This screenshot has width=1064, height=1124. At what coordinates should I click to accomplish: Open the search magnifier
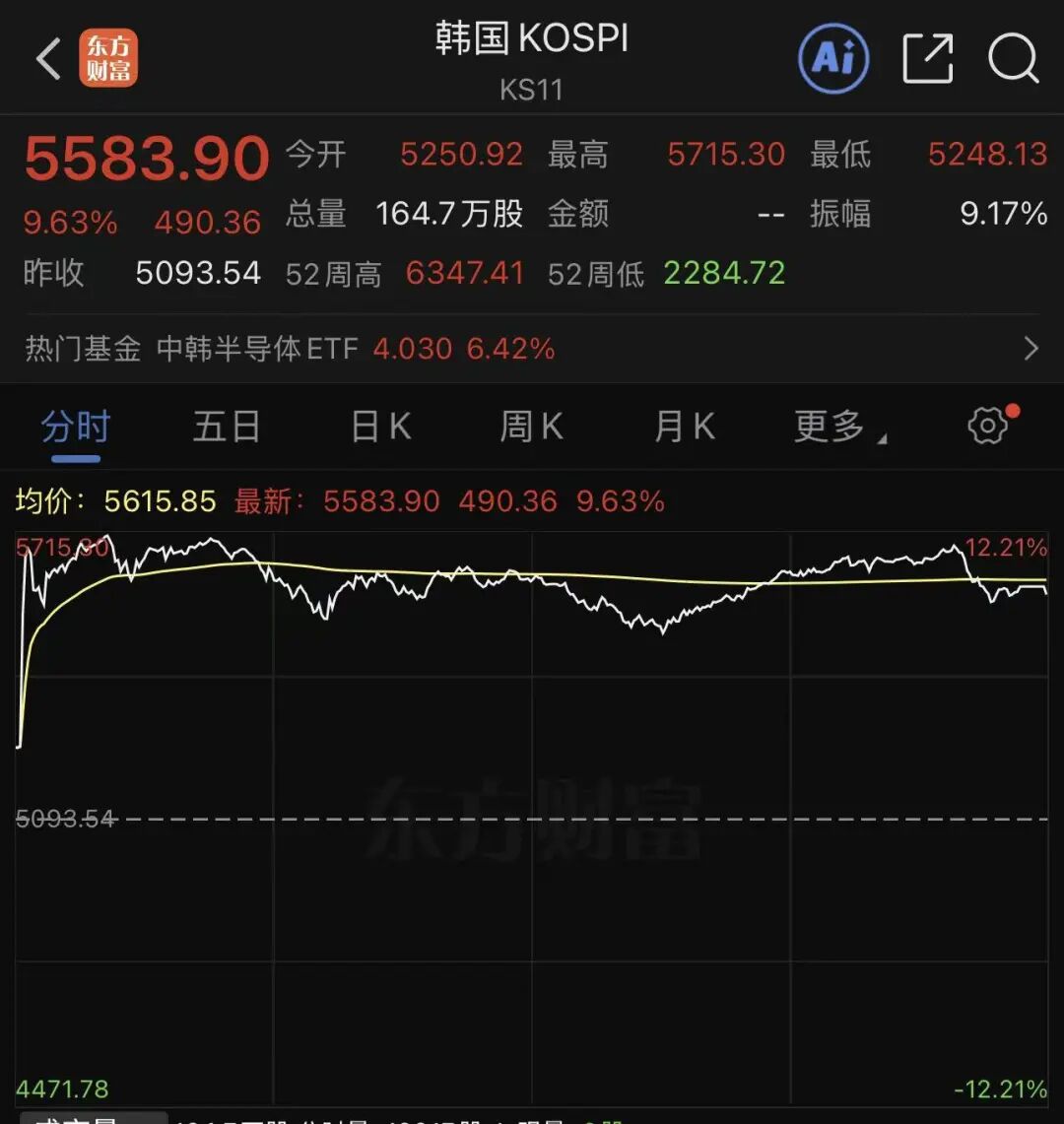click(1013, 59)
